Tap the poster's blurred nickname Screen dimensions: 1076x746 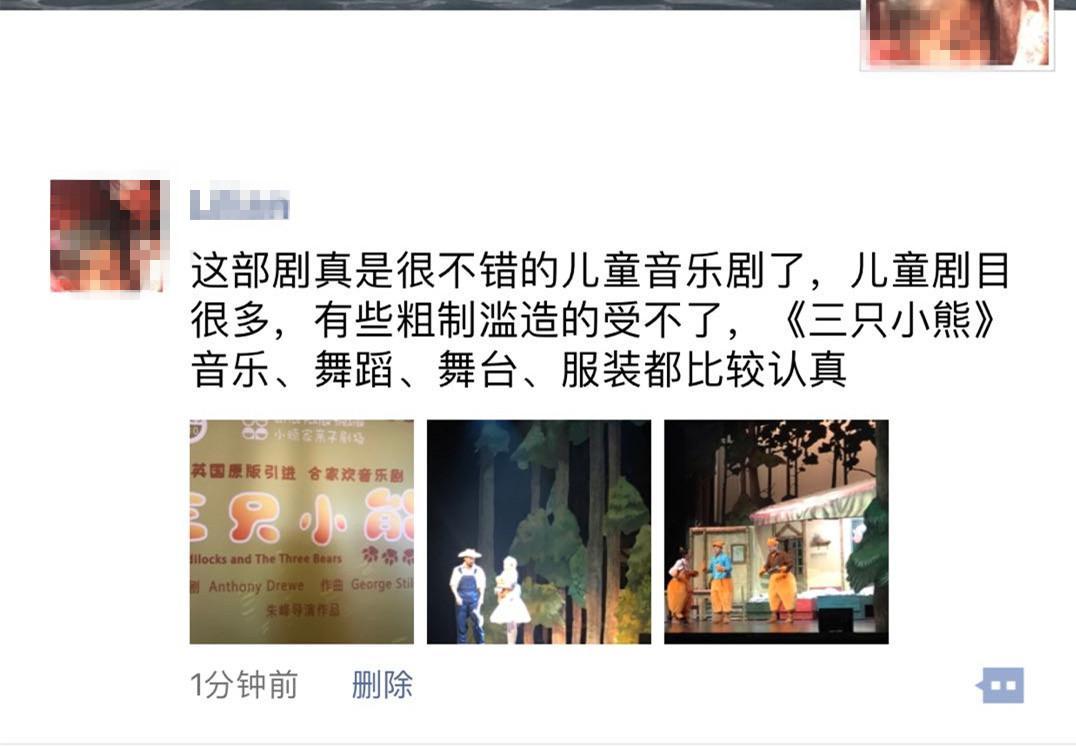pyautogui.click(x=239, y=205)
